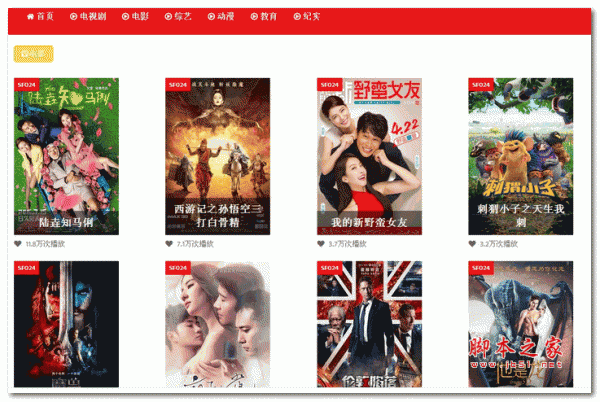Go to the 首页 home tab
600x402 pixels.
[40, 17]
